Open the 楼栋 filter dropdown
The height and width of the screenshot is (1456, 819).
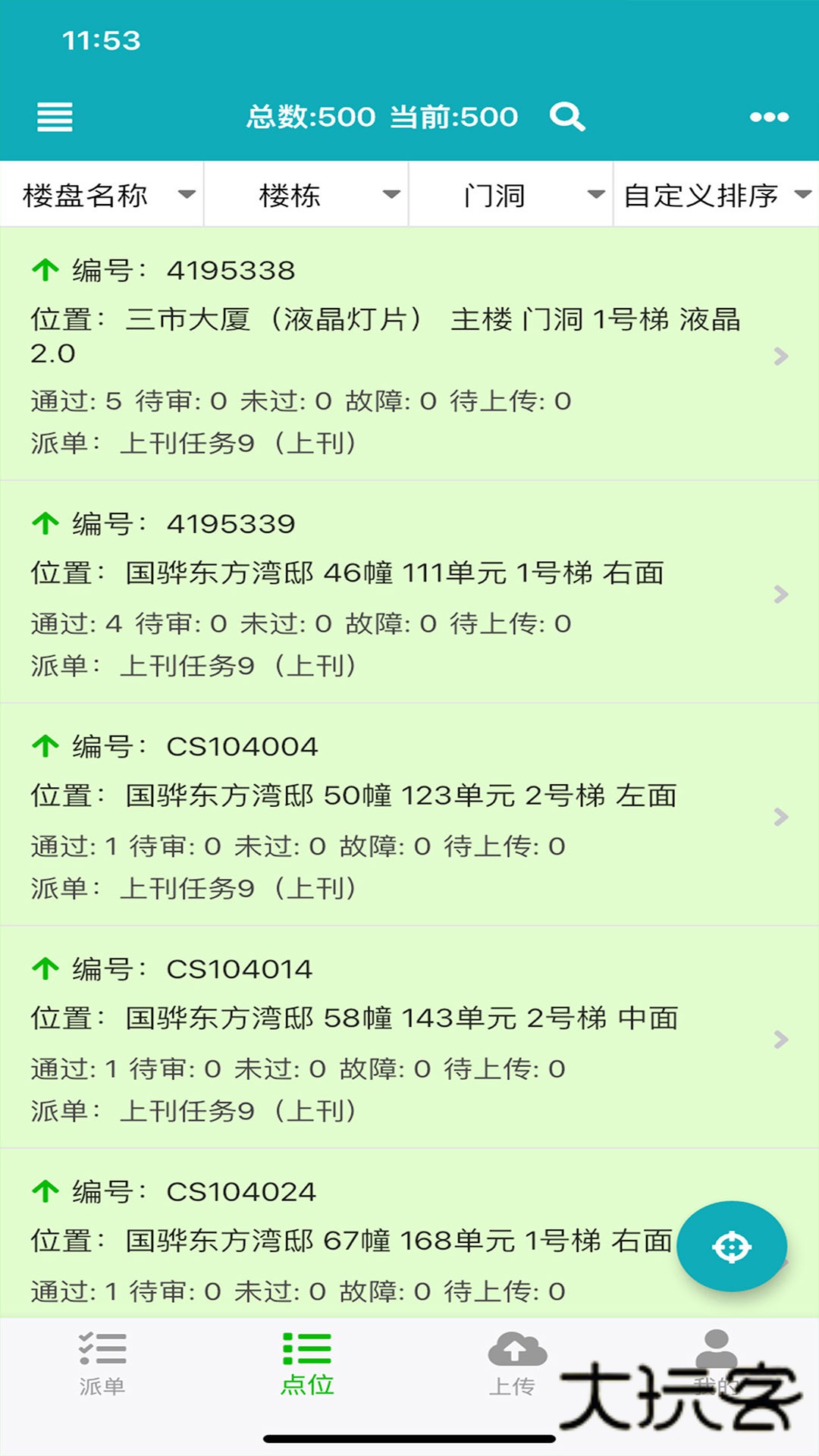306,195
